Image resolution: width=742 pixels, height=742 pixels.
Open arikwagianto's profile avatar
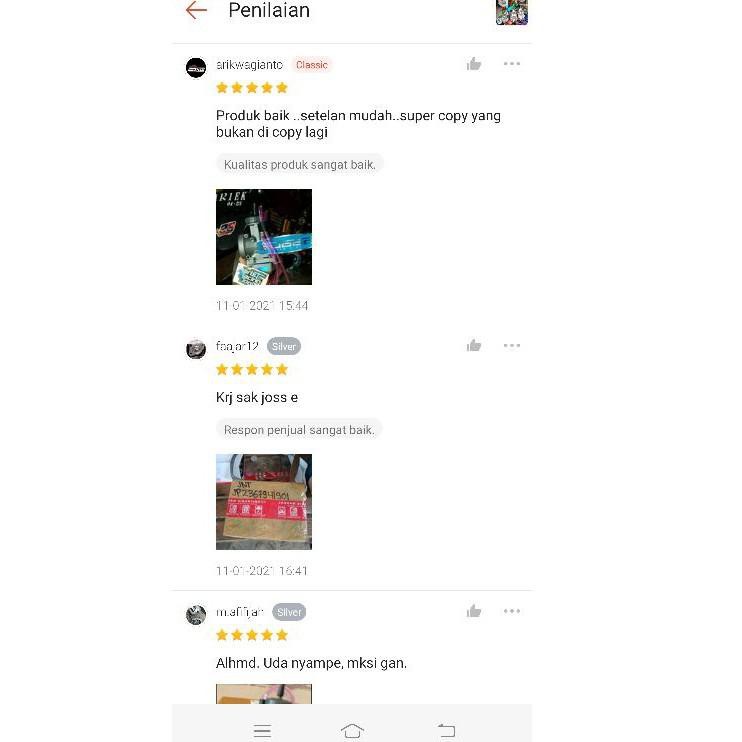tap(196, 67)
